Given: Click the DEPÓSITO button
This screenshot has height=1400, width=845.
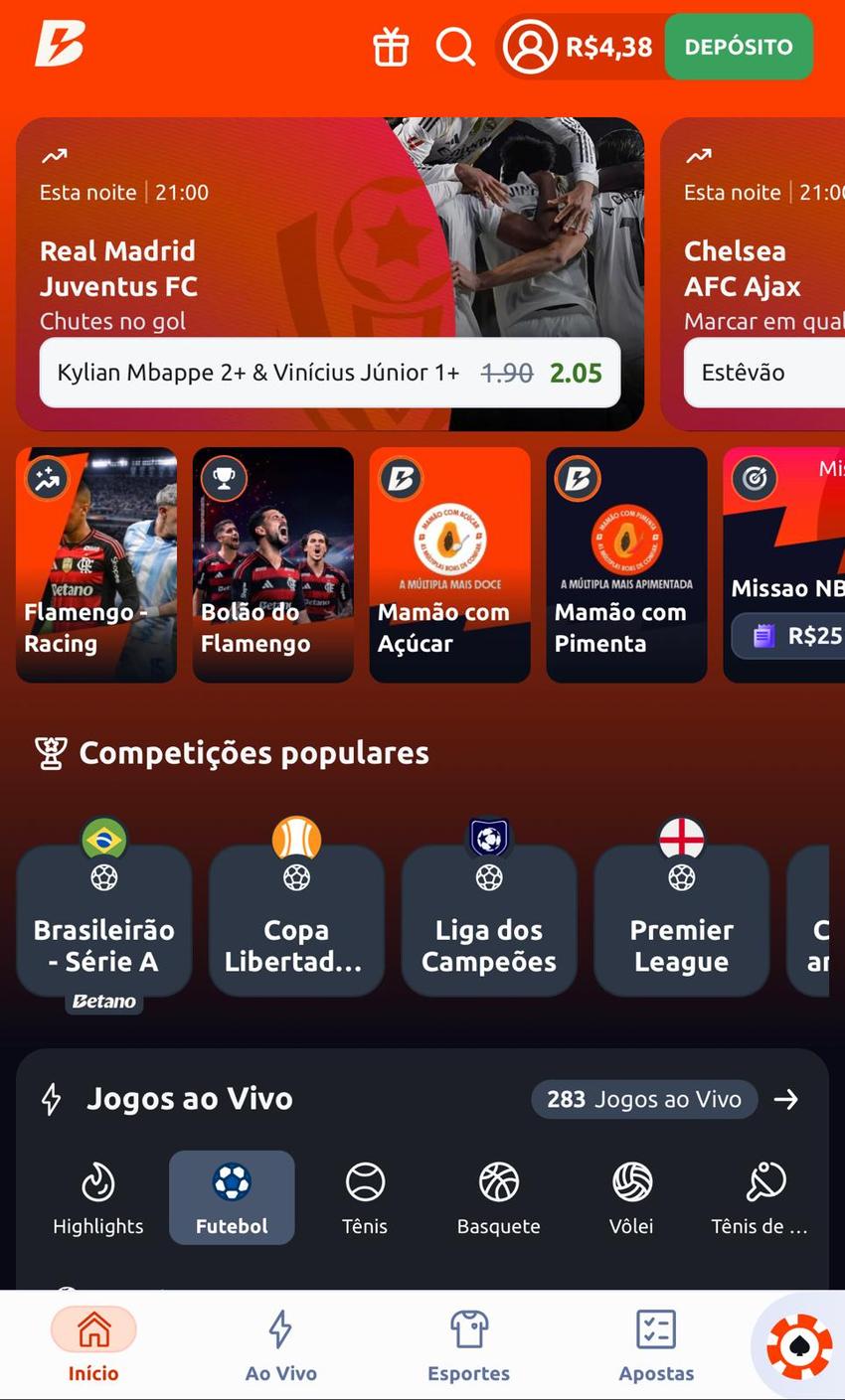Looking at the screenshot, I should click(739, 46).
